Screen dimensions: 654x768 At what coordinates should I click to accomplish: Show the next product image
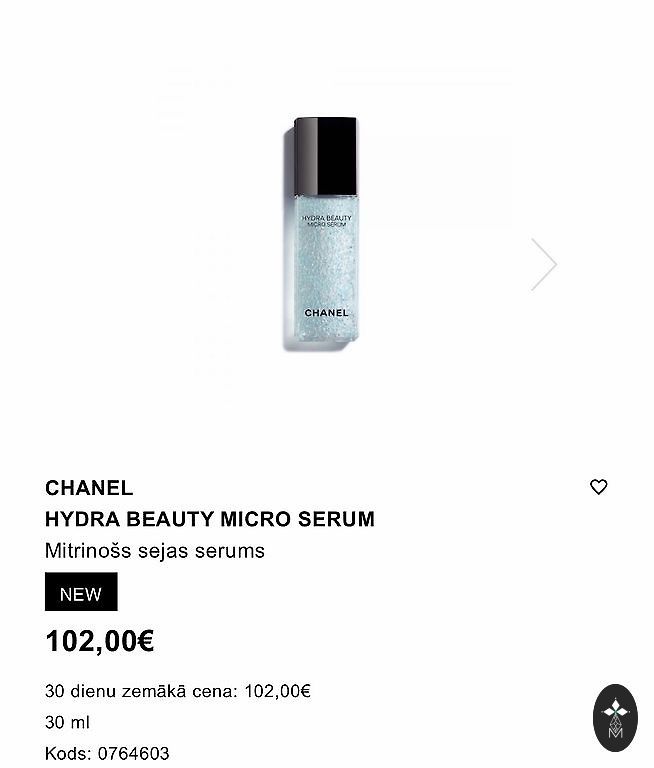[x=543, y=264]
